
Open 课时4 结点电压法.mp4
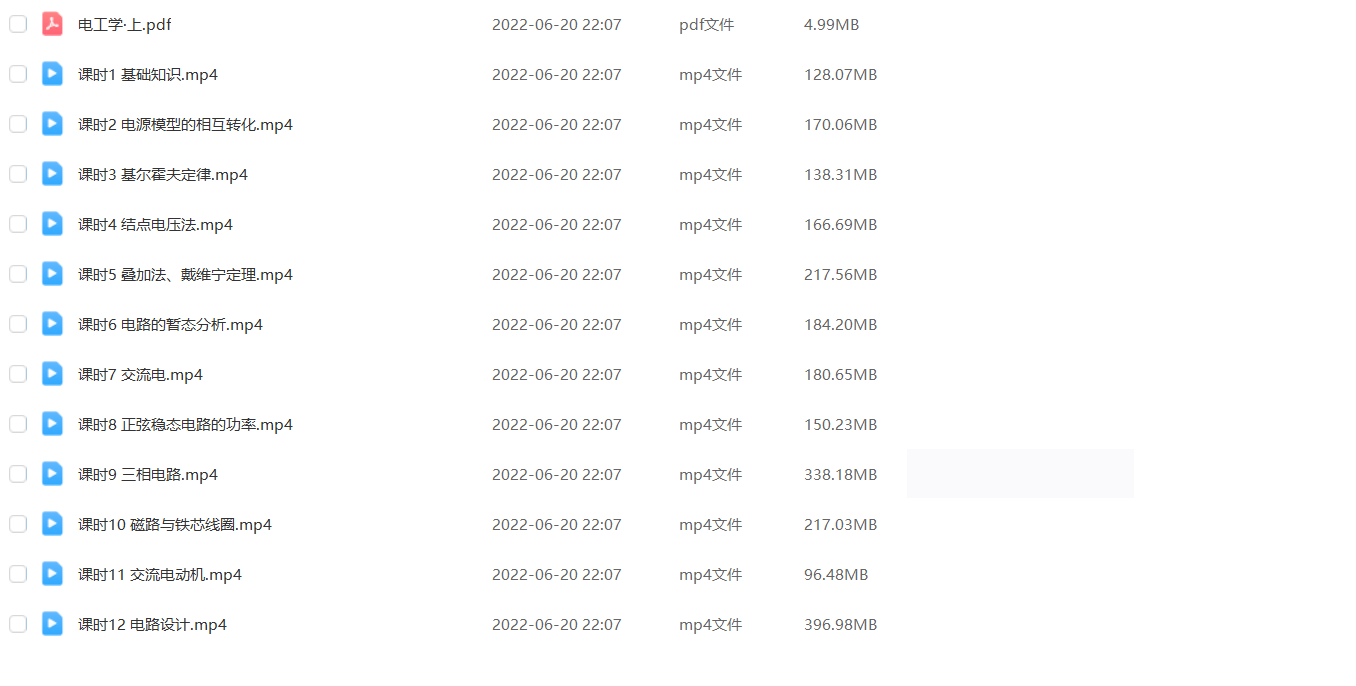tap(155, 225)
